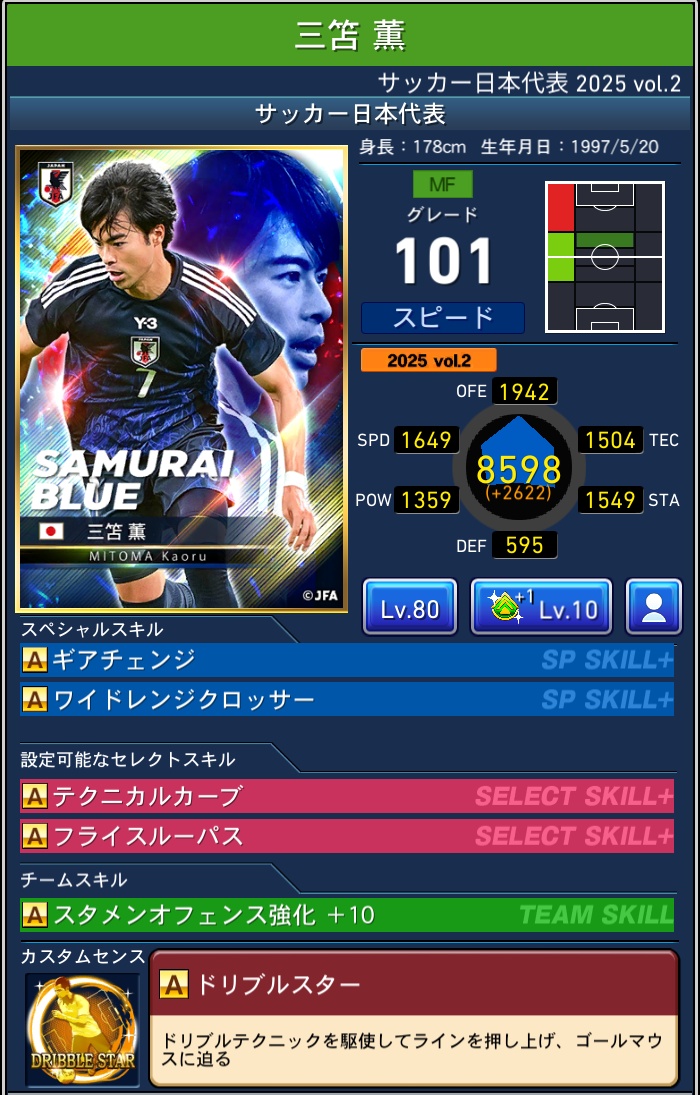Image resolution: width=700 pixels, height=1095 pixels.
Task: Open the Lv.10 +1 training button
Action: point(541,608)
